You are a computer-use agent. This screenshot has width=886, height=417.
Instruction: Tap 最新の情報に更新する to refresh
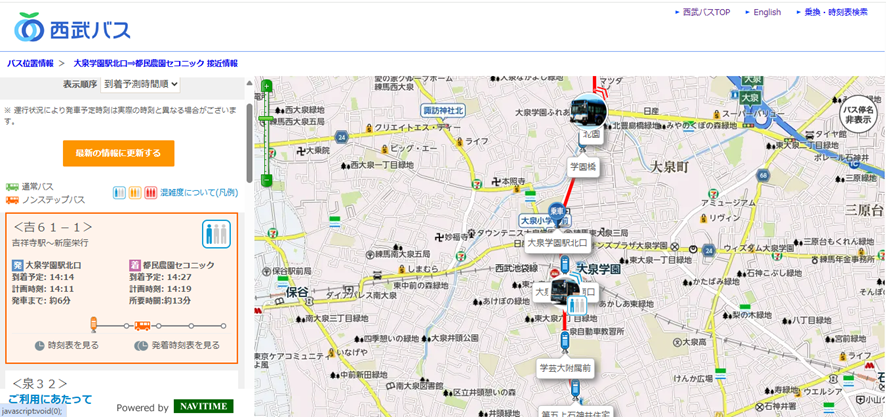(x=118, y=153)
